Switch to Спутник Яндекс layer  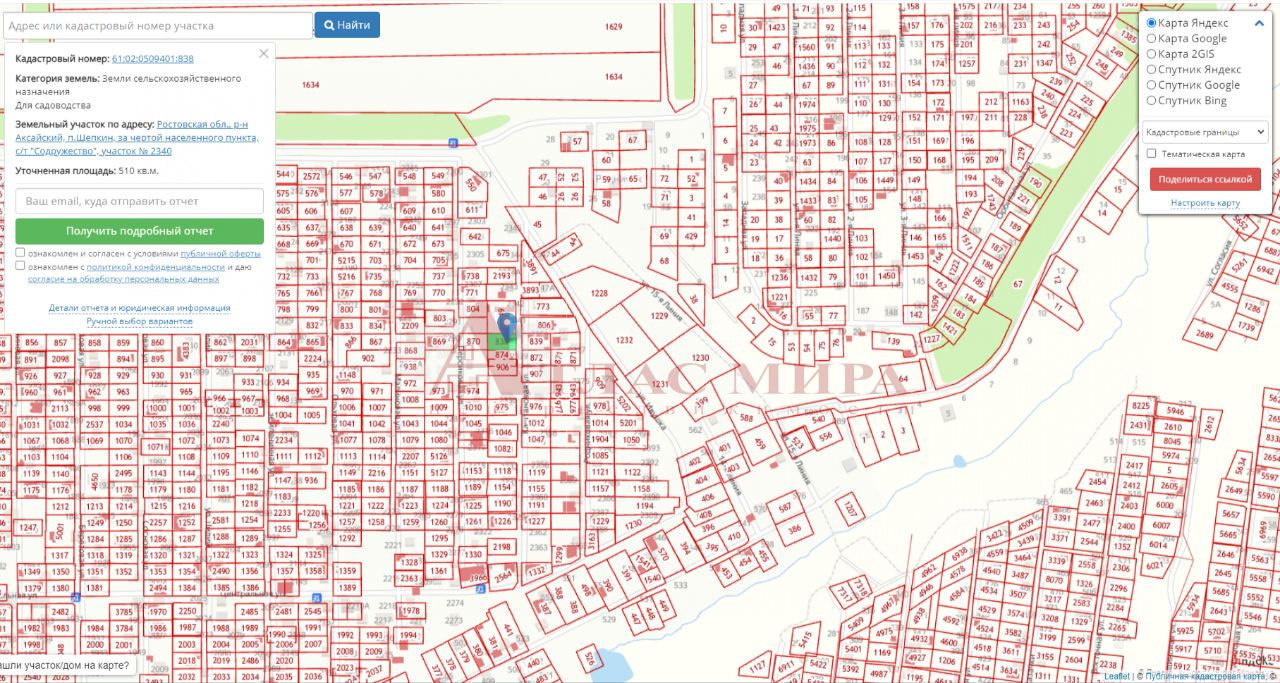pyautogui.click(x=1151, y=70)
